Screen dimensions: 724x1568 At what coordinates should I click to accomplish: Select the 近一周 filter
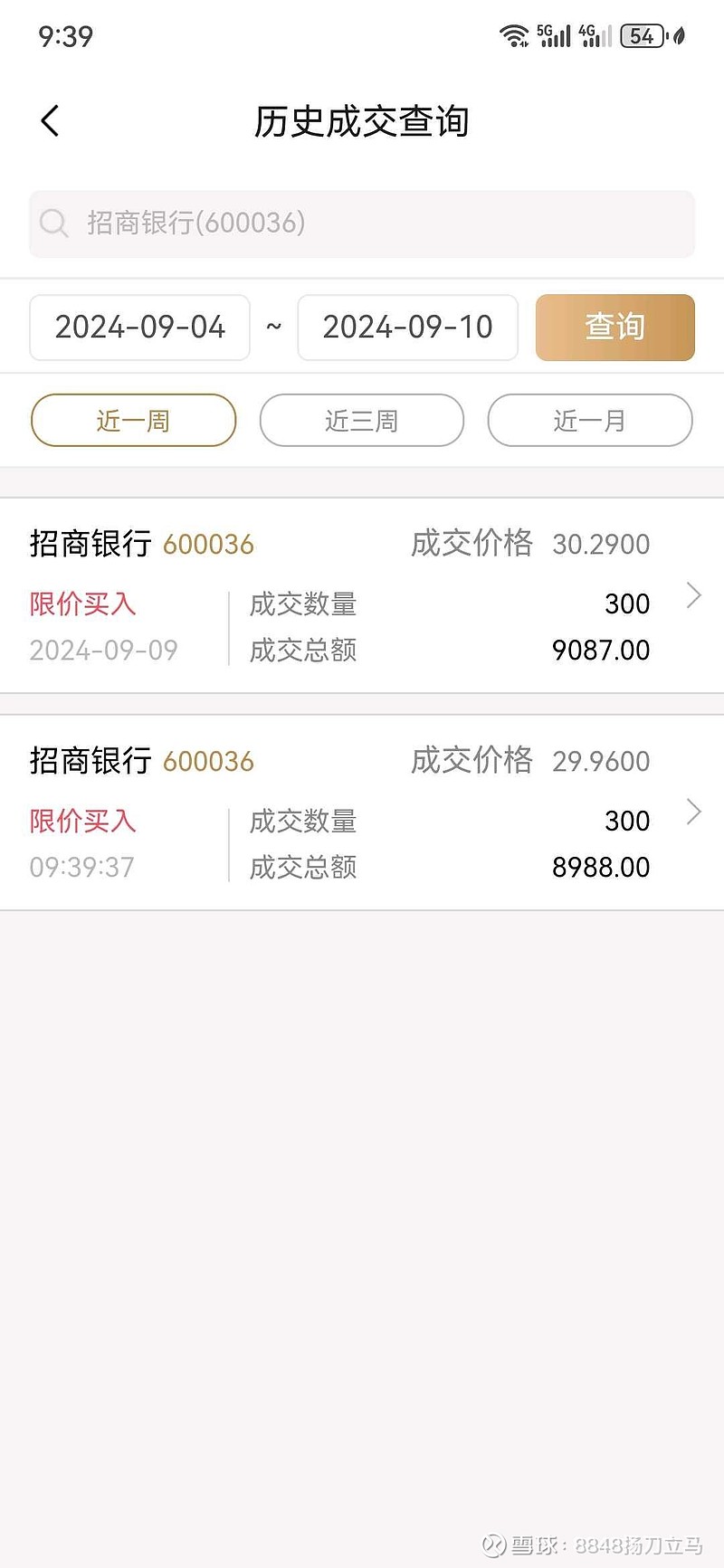point(133,420)
